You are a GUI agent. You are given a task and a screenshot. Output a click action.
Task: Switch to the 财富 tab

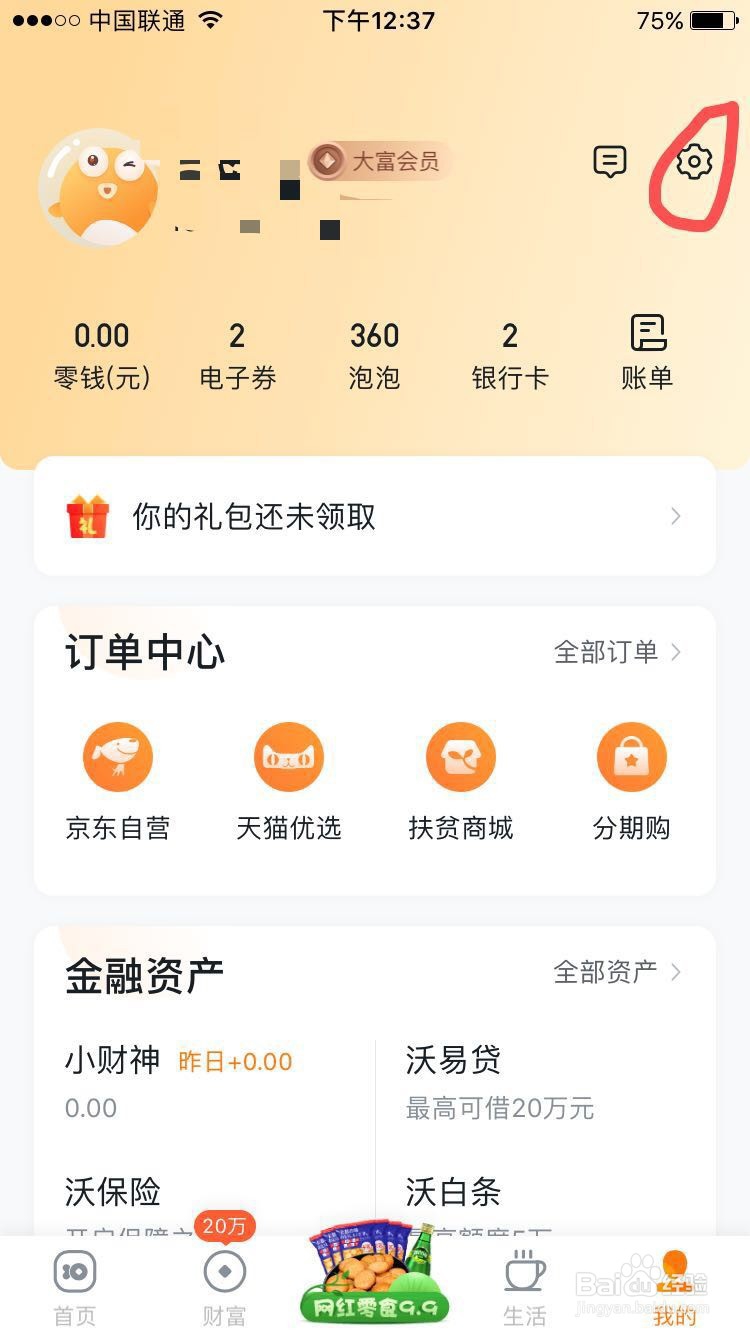click(224, 1287)
